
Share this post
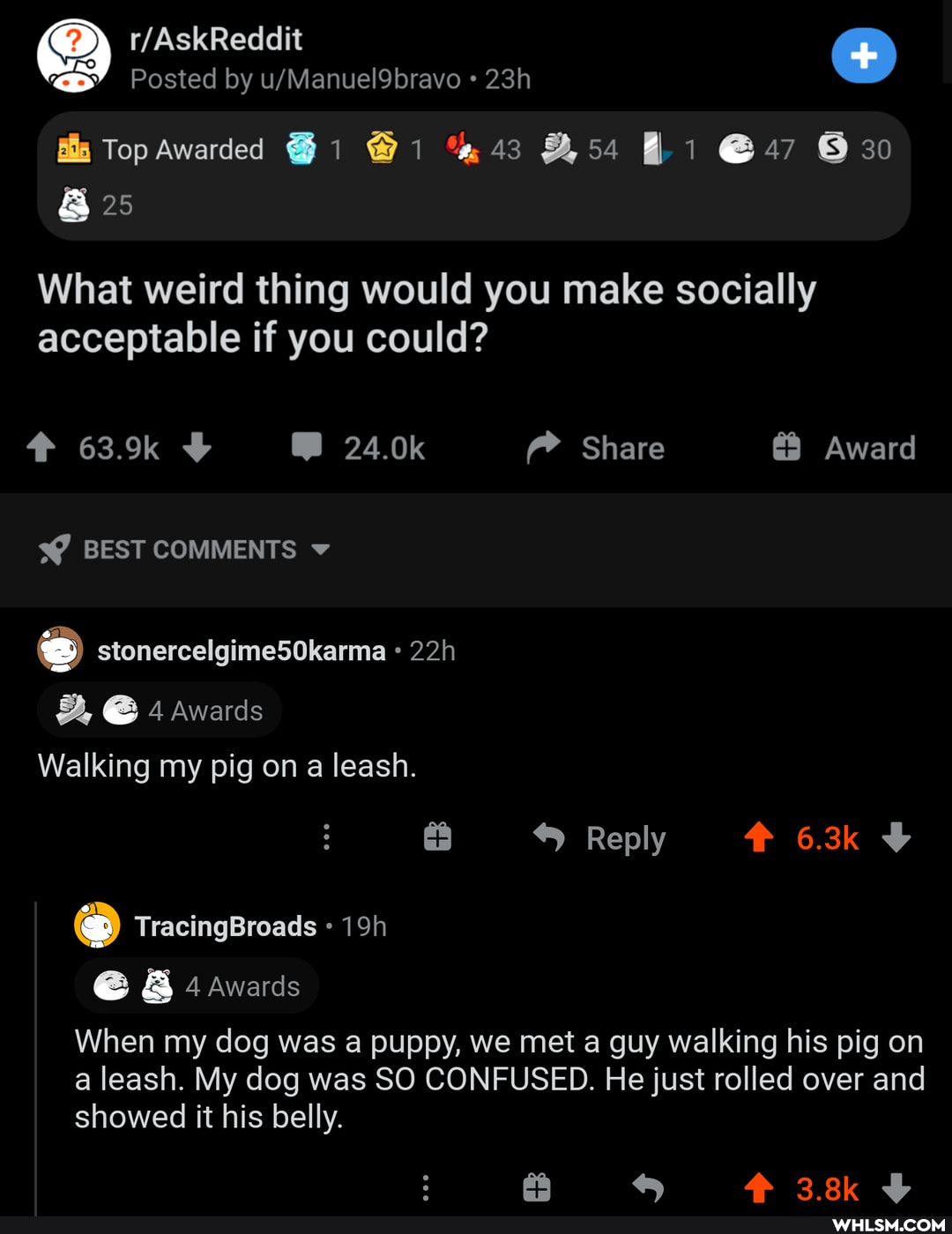596,448
